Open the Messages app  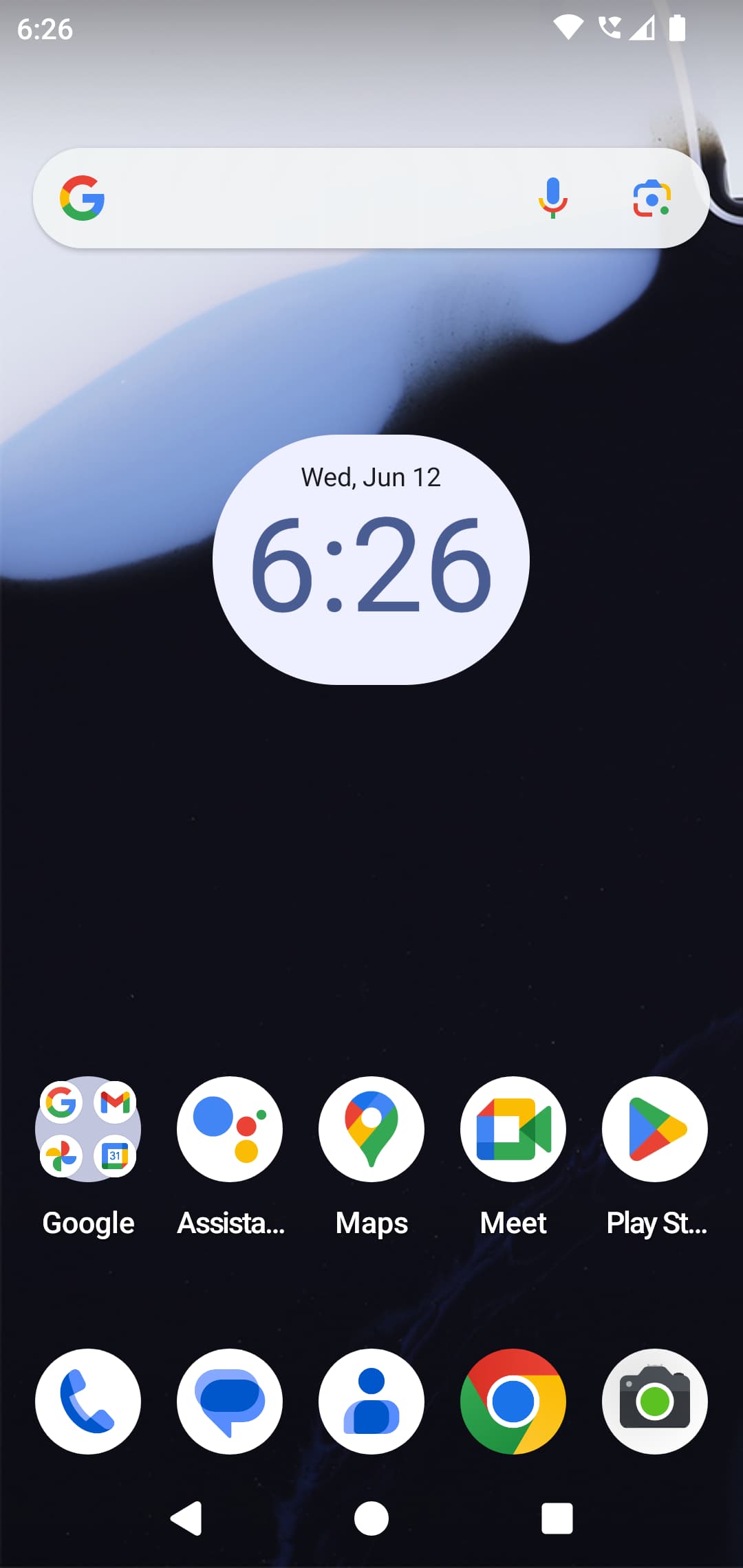point(230,1401)
